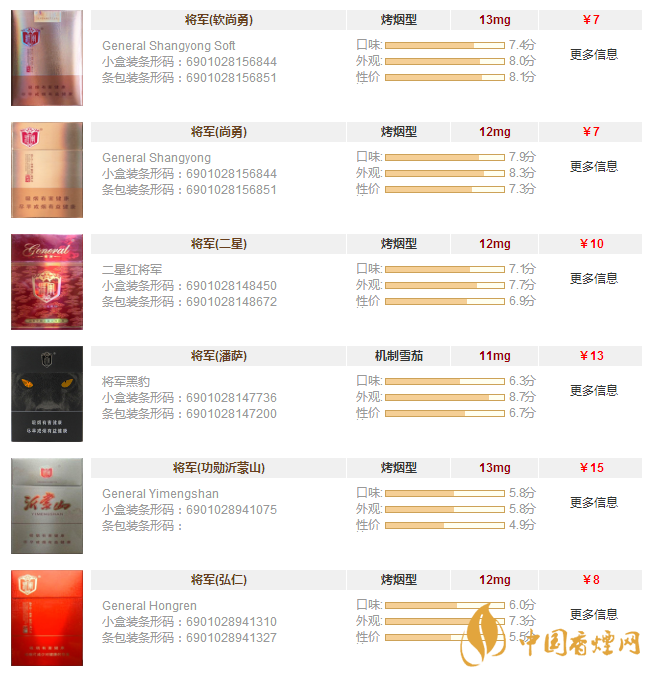The height and width of the screenshot is (677, 650).
Task: Open 更多信息 for 将军(潘萨)
Action: (x=594, y=391)
